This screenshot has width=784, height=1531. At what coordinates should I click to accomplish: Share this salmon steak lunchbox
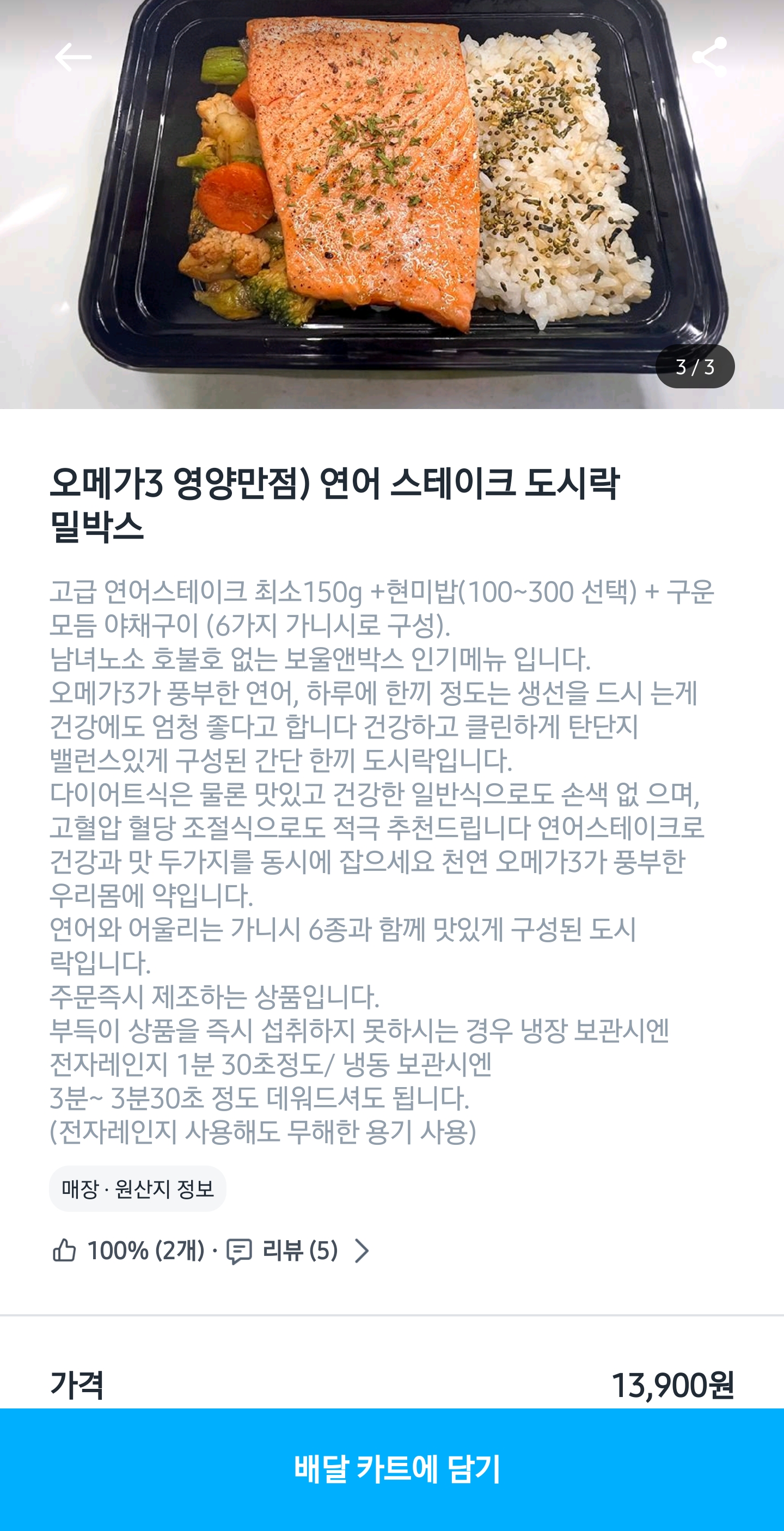[x=709, y=57]
